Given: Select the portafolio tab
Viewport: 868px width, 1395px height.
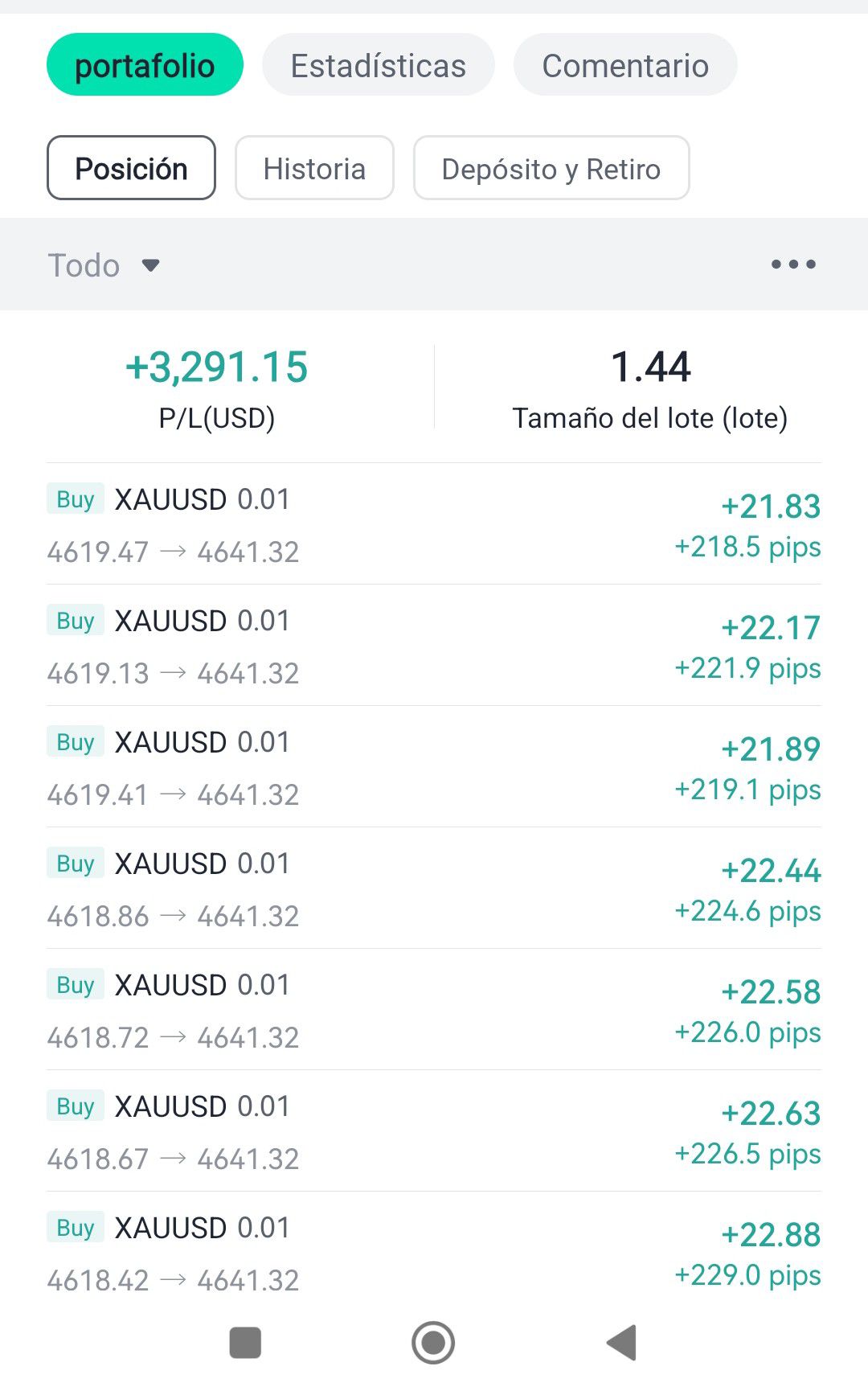Looking at the screenshot, I should point(145,65).
